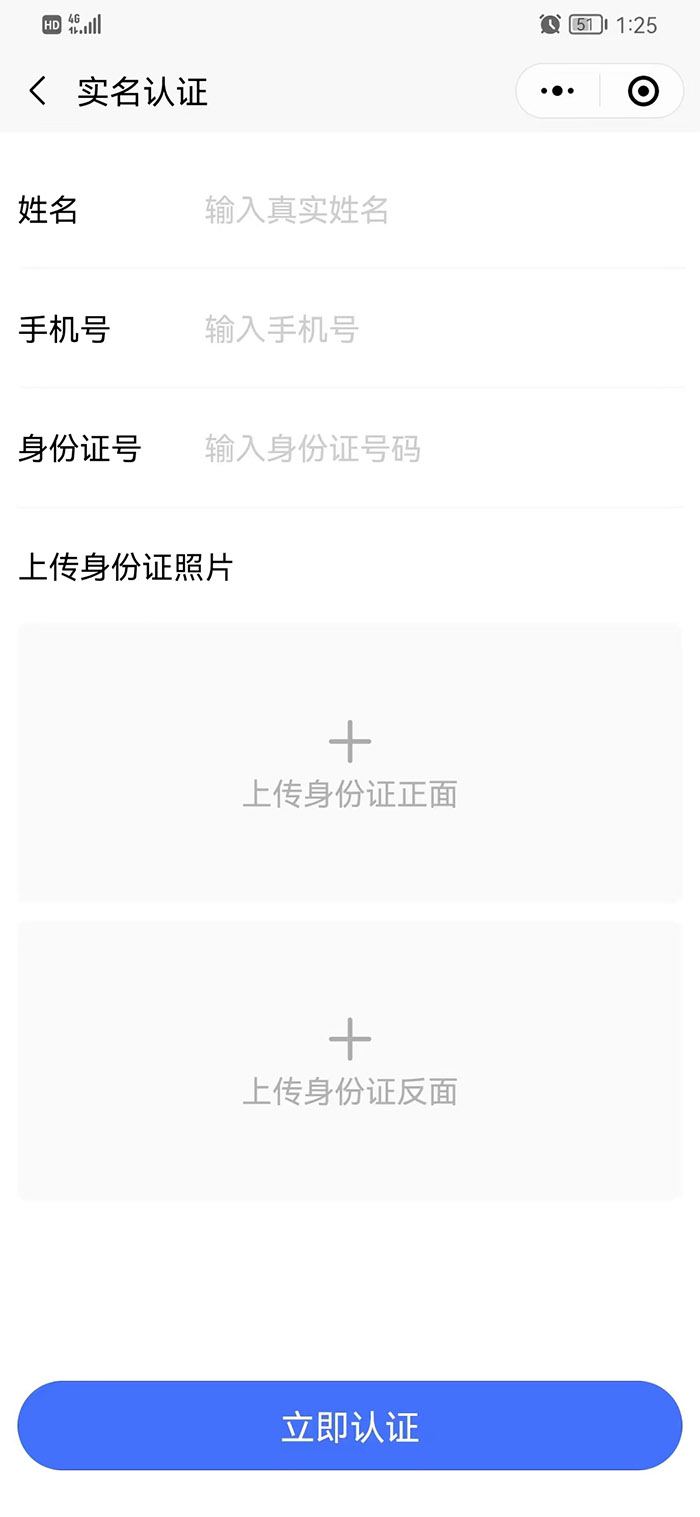Focus the 输入真实姓名 name field
This screenshot has height=1517, width=700.
[440, 211]
